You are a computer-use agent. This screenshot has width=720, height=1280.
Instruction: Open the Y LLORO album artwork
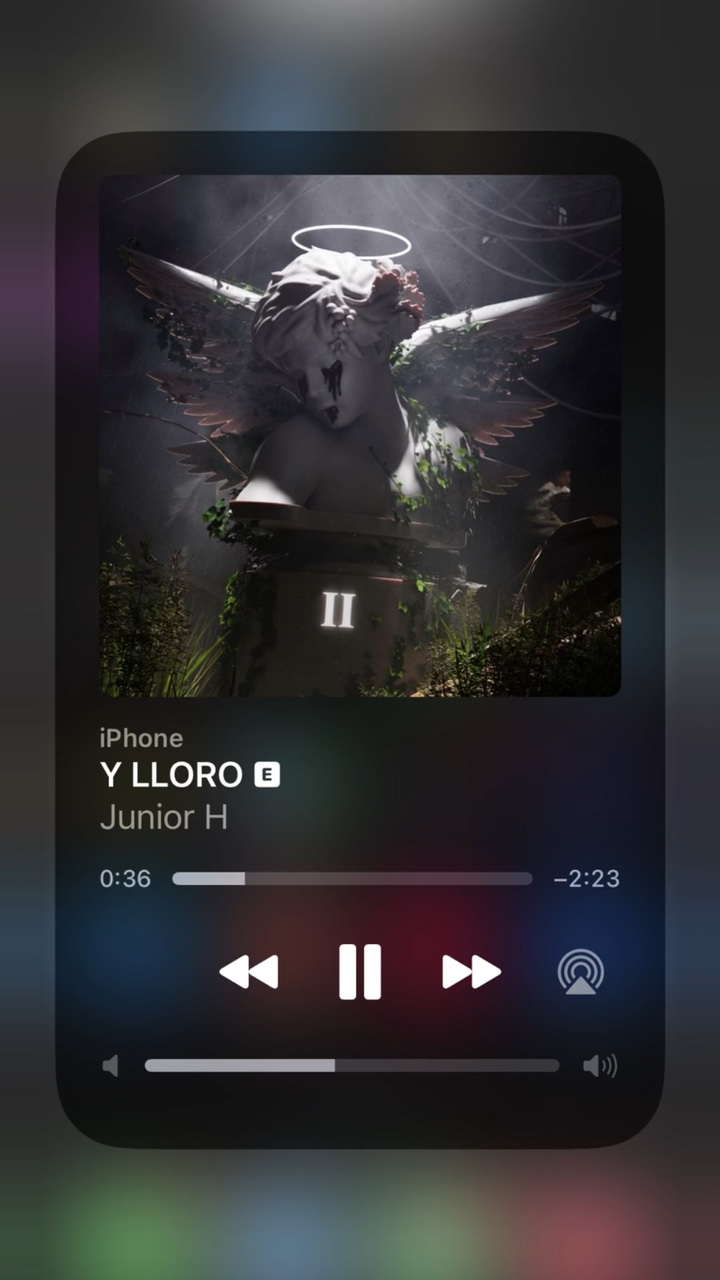[360, 436]
